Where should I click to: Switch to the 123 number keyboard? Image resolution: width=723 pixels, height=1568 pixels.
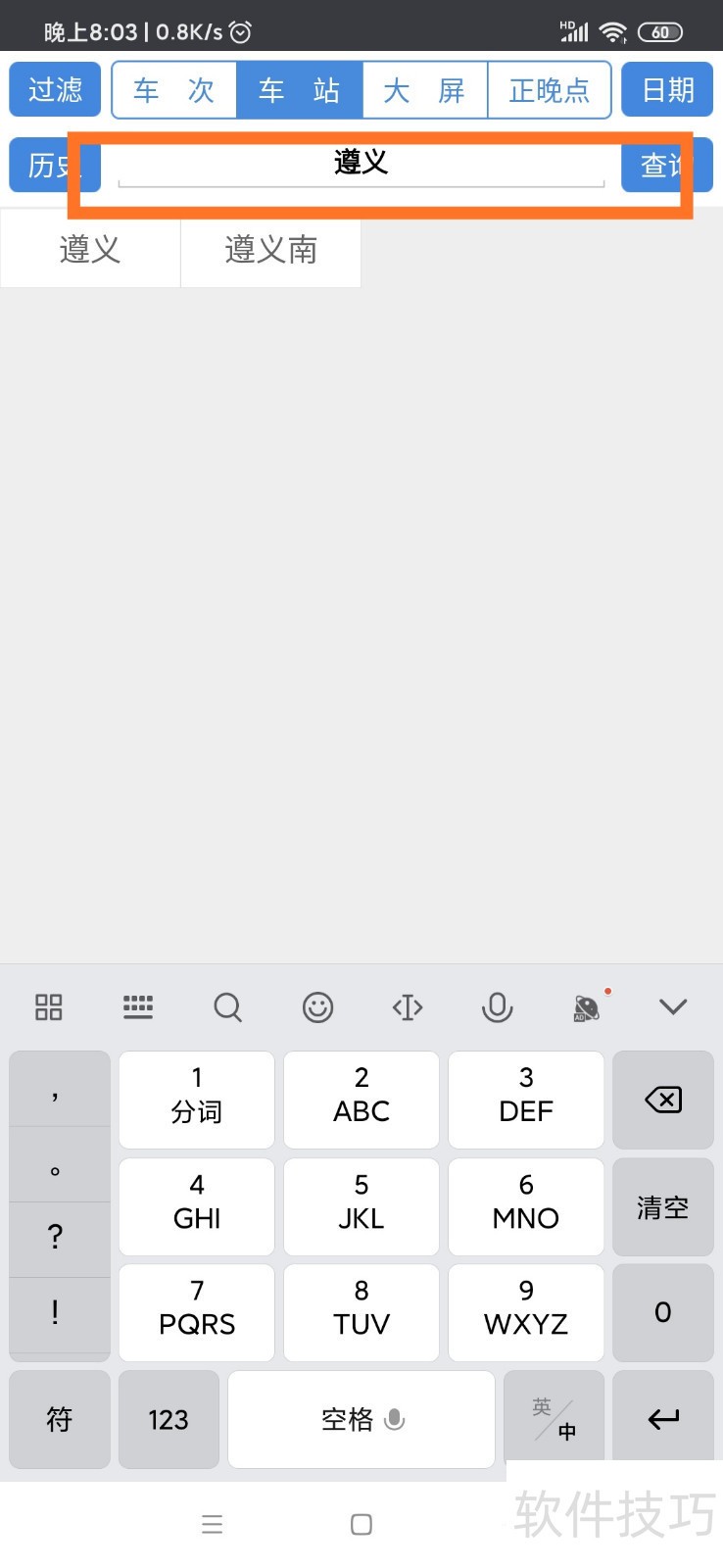click(x=169, y=1419)
